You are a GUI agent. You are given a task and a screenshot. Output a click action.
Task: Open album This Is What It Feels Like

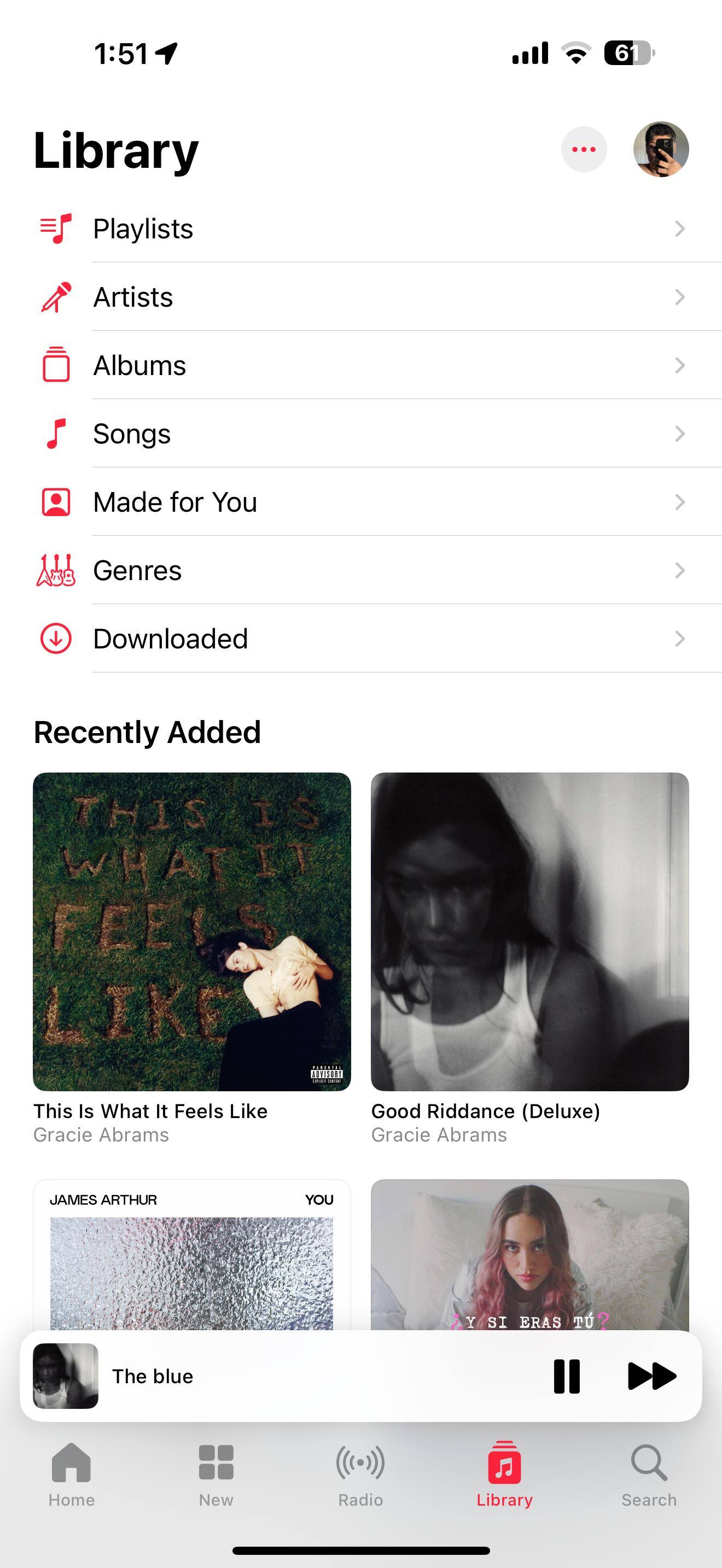tap(192, 931)
